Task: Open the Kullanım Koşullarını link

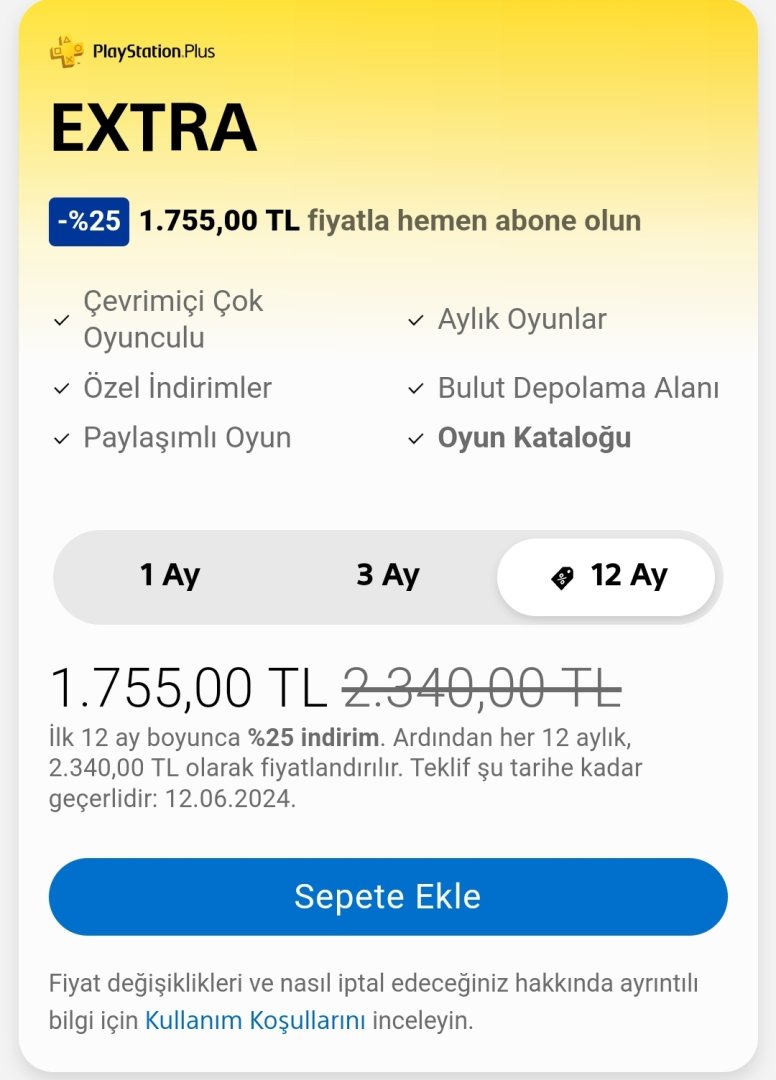Action: point(255,1021)
